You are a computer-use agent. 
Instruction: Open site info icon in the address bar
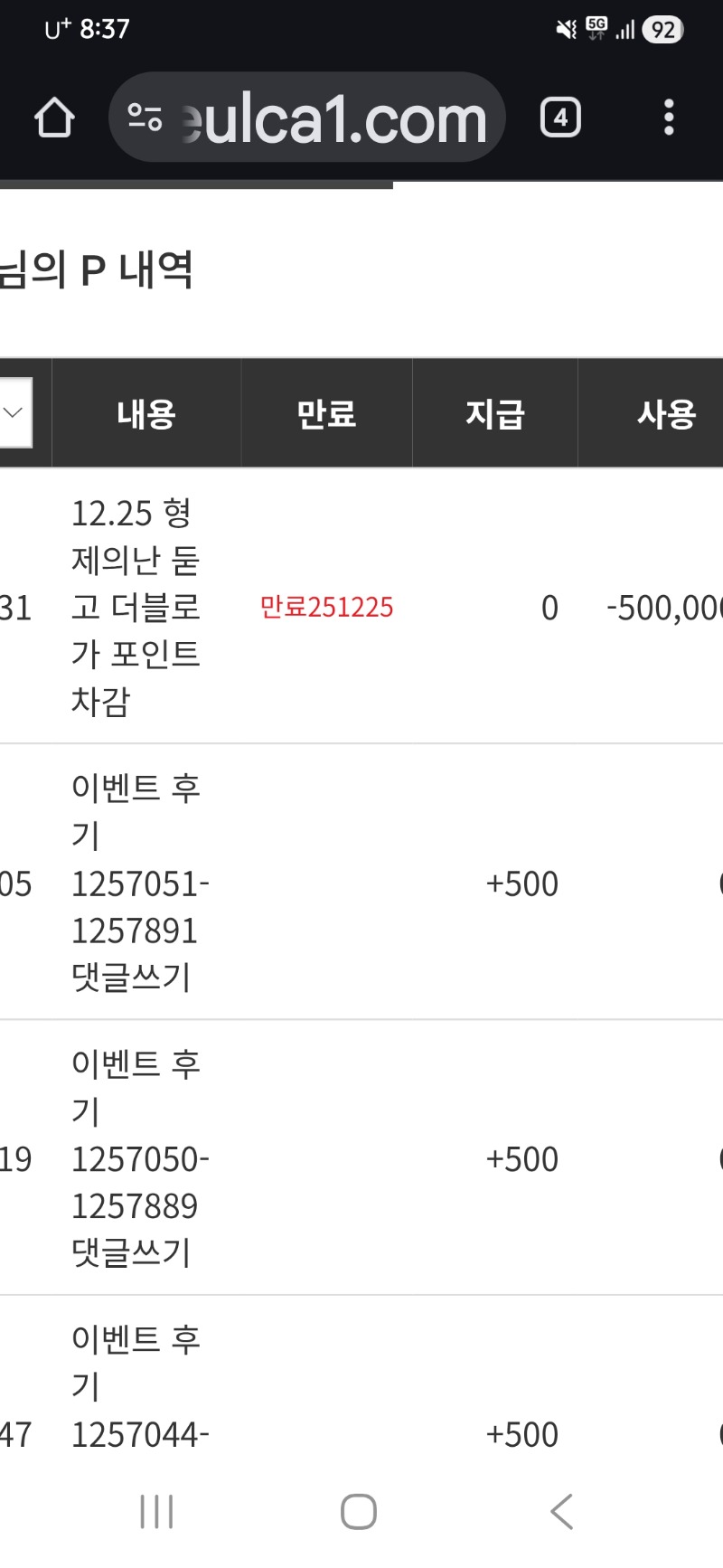tap(145, 118)
